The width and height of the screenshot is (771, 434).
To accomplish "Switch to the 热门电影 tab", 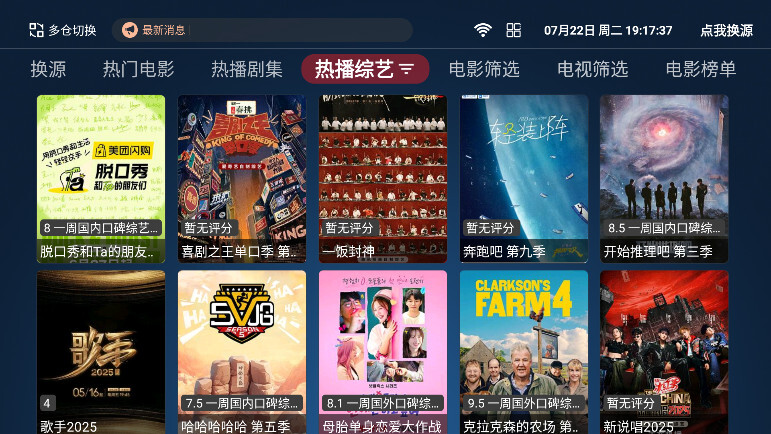I will pyautogui.click(x=138, y=69).
